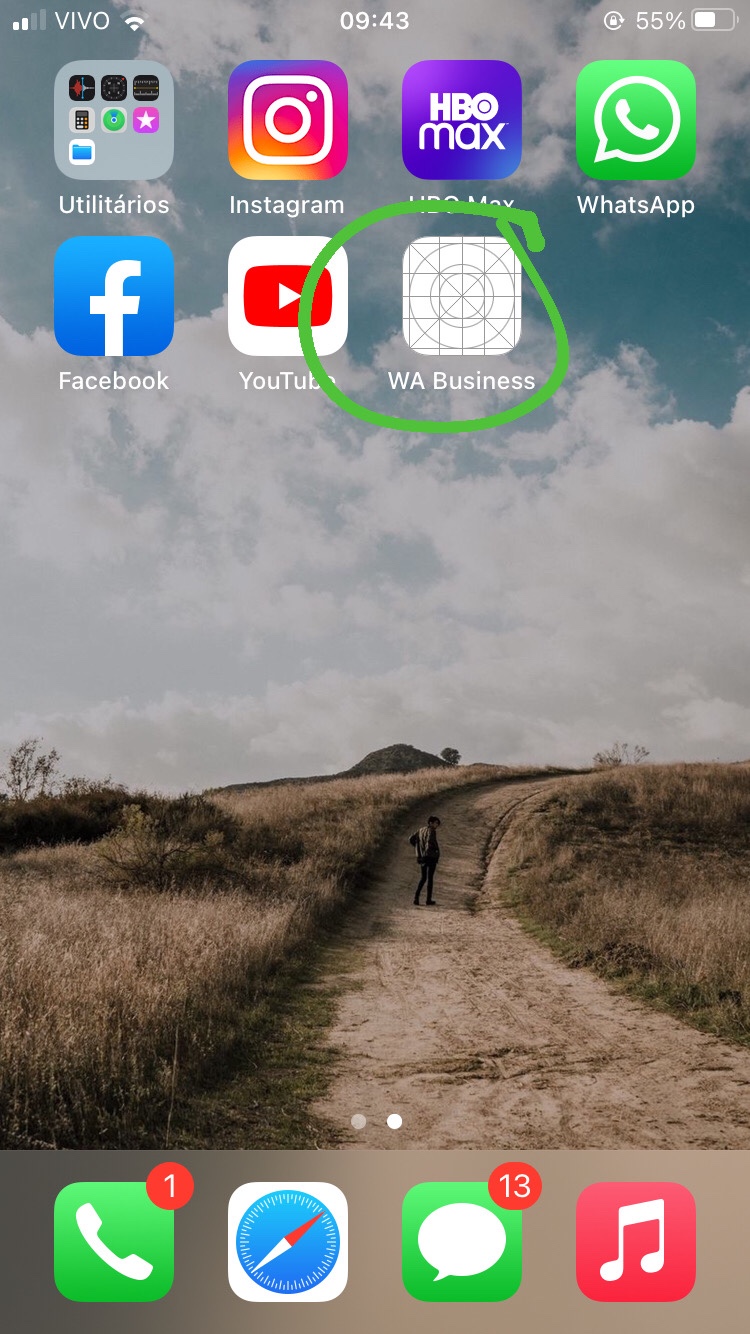Open the Facebook app
750x1334 pixels.
click(114, 296)
